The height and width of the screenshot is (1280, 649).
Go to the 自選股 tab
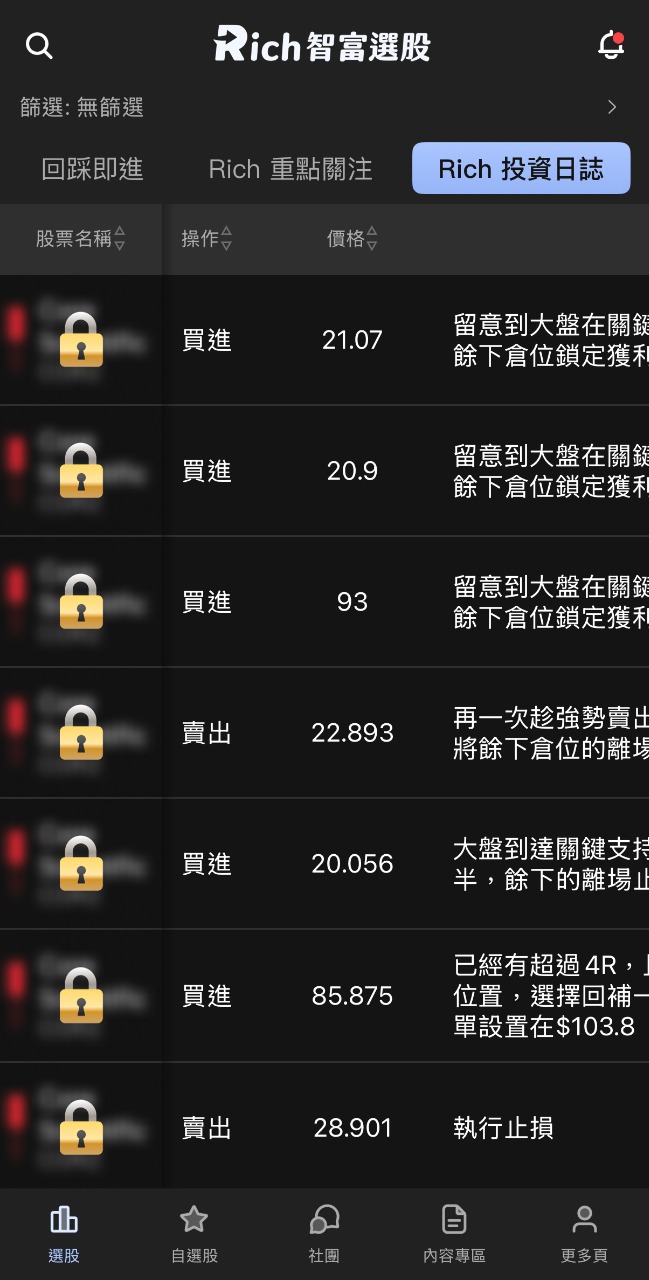pos(194,1234)
